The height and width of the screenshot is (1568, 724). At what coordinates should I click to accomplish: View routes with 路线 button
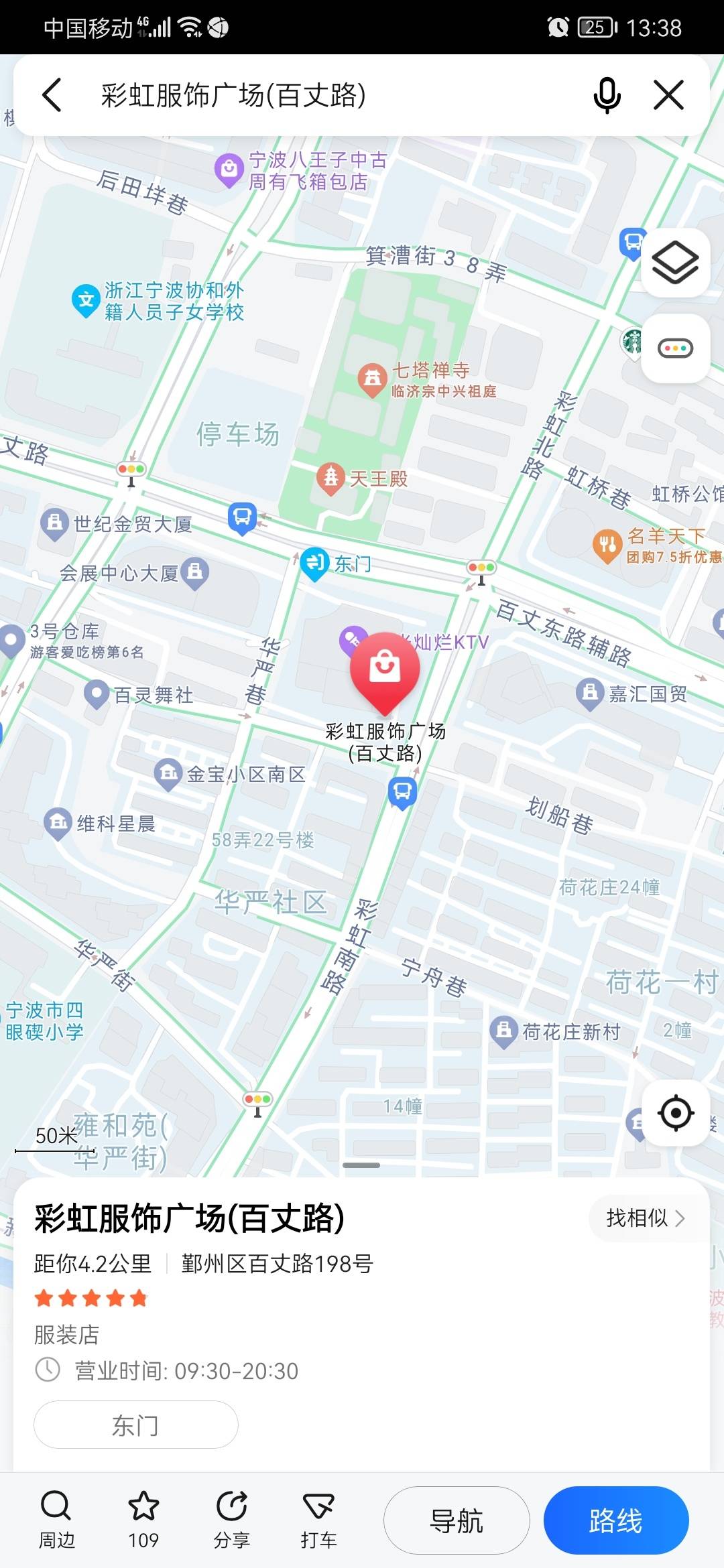coord(616,1520)
